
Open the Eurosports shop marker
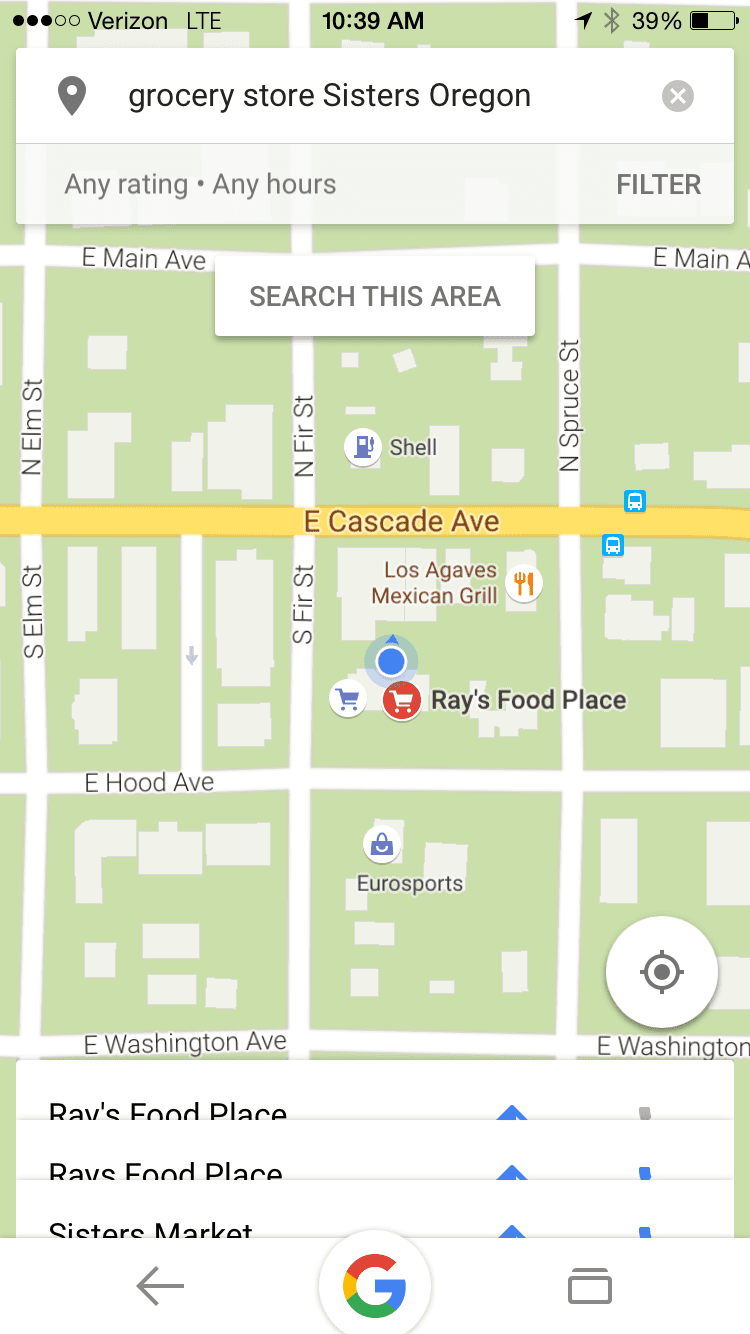point(382,846)
